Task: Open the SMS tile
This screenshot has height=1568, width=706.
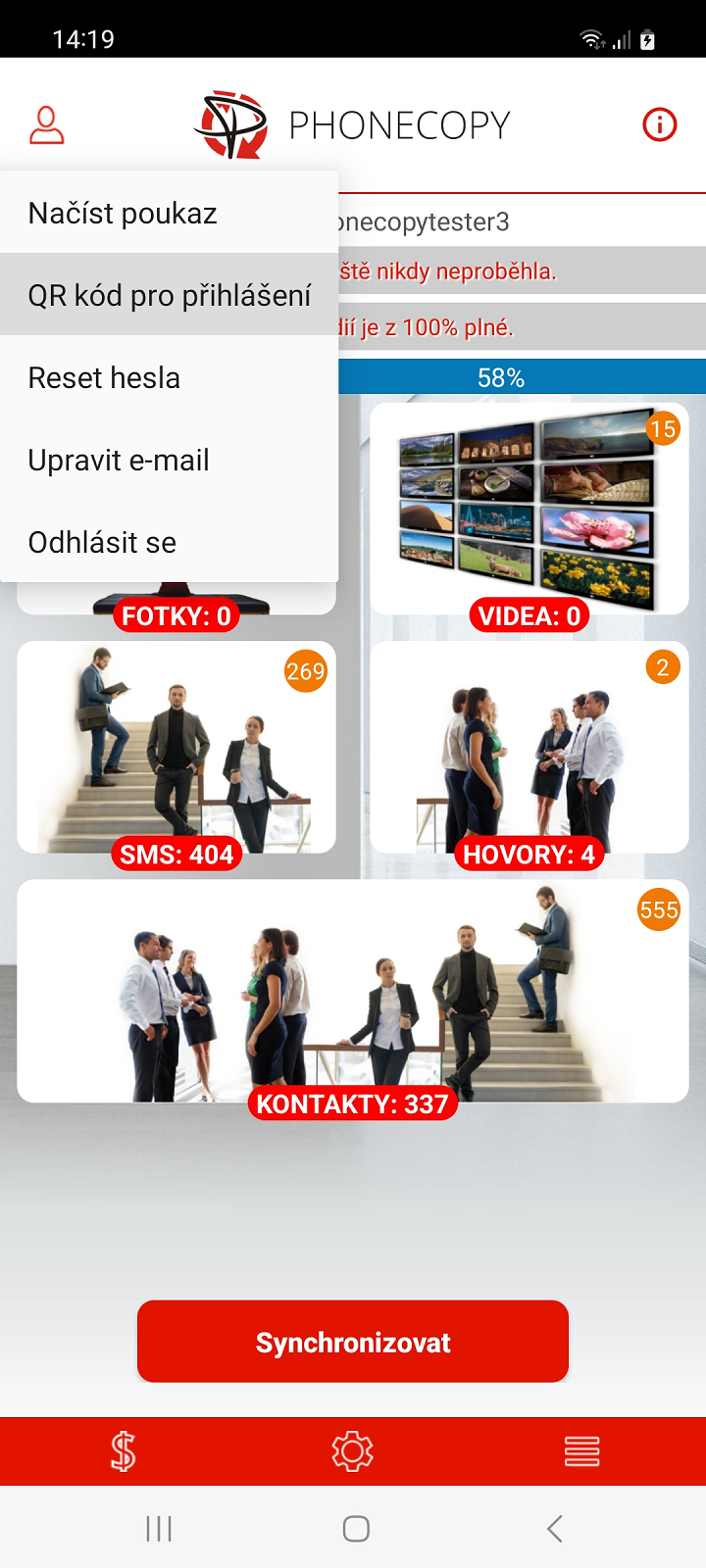Action: (176, 747)
